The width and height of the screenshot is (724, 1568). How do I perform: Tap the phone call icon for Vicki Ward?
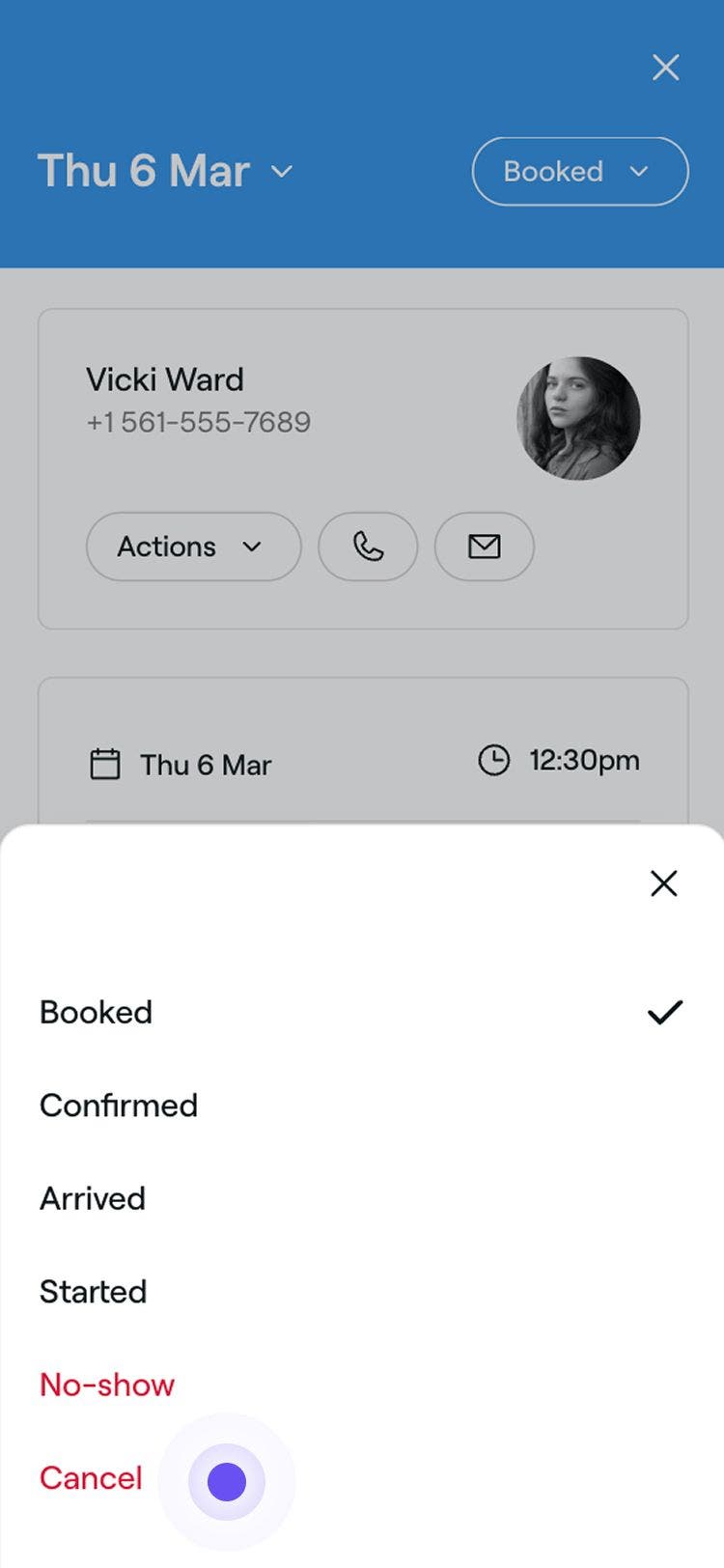coord(368,546)
